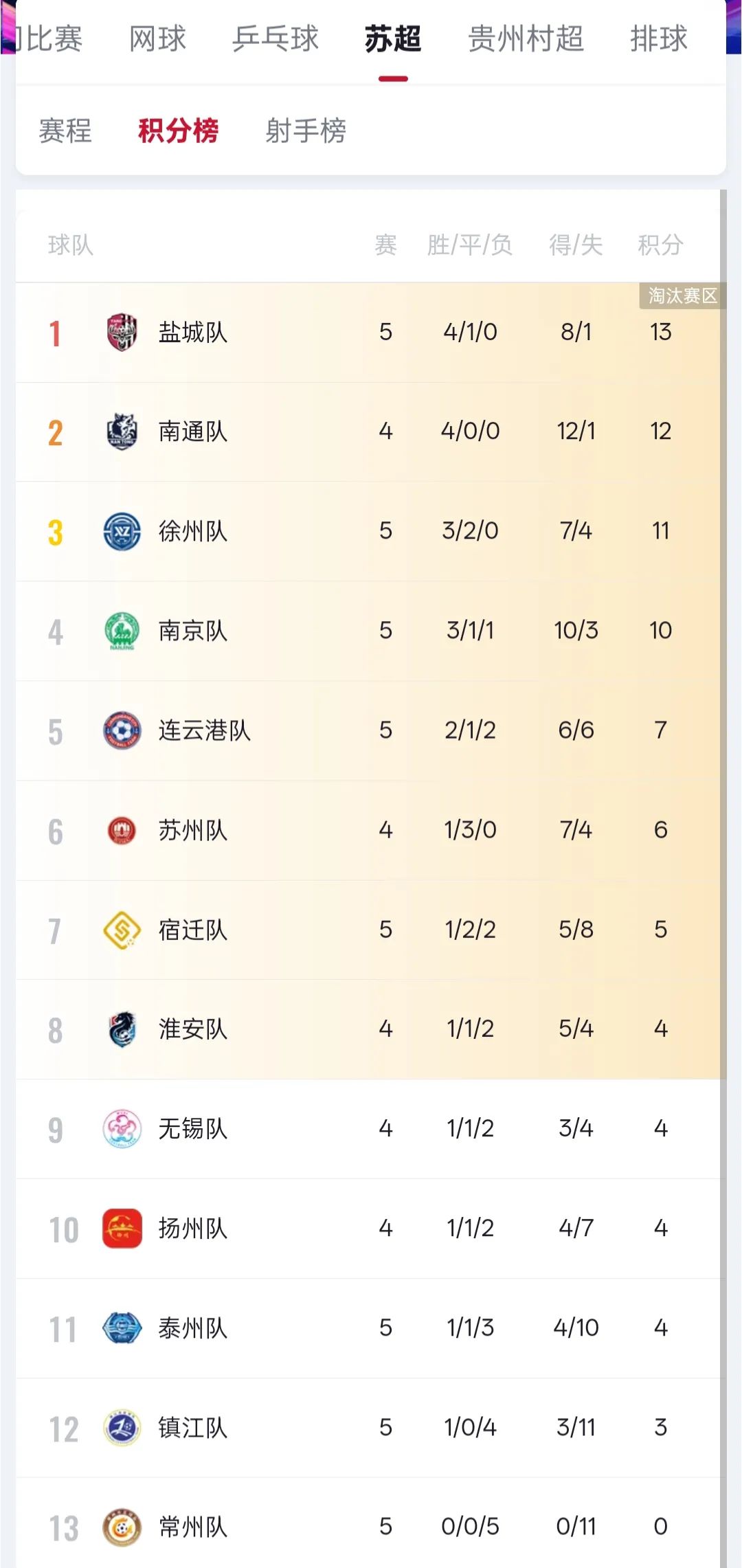
Task: Tap the 苏超 tab
Action: [393, 38]
